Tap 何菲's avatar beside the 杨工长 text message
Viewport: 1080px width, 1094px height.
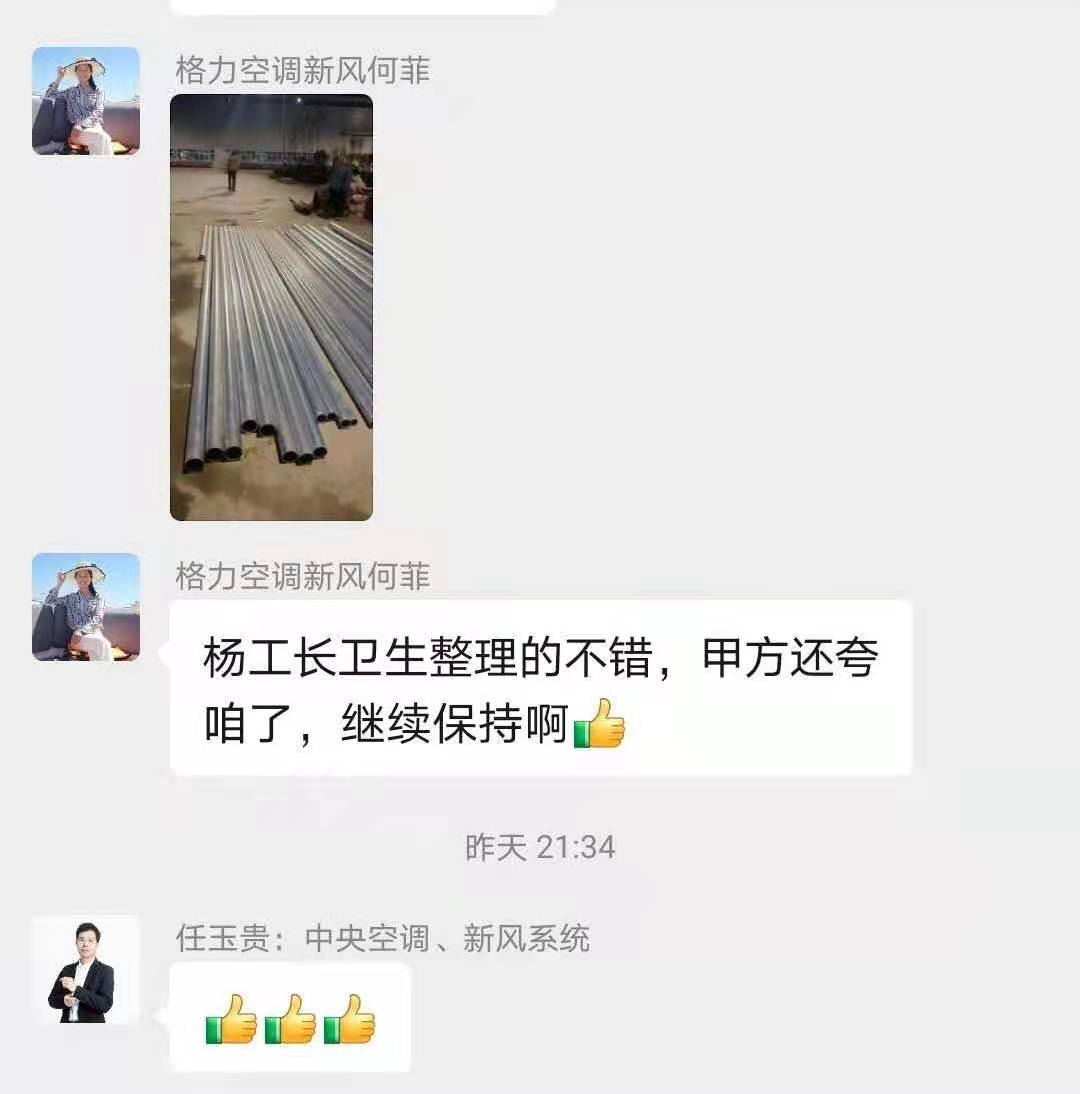point(86,607)
